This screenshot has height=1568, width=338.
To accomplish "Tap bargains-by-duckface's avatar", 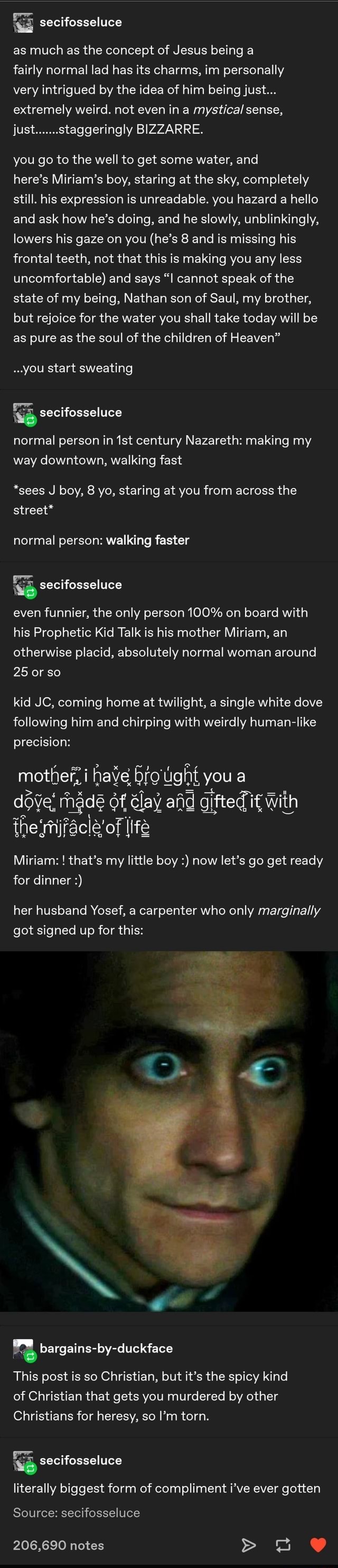I will 24,1349.
